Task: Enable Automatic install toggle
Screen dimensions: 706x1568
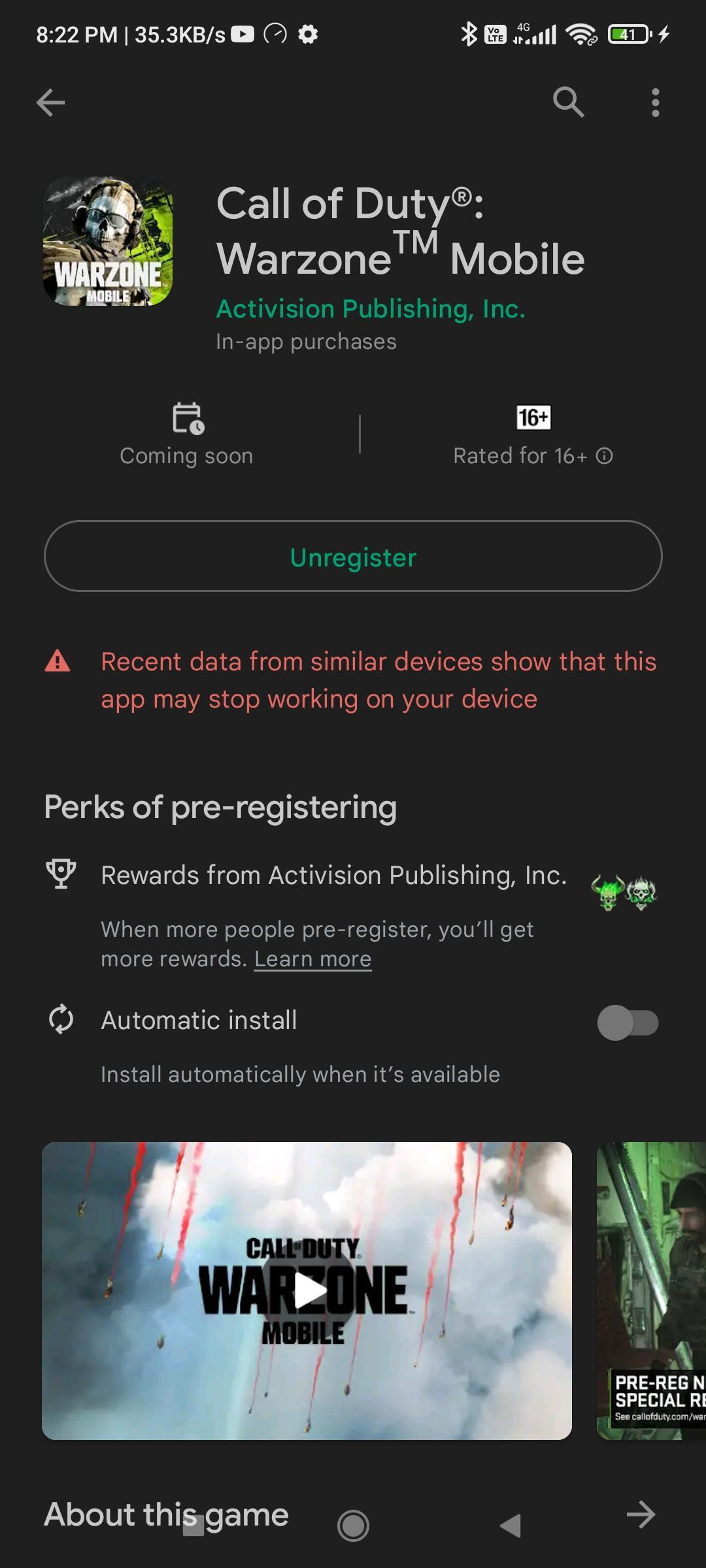Action: click(627, 1022)
